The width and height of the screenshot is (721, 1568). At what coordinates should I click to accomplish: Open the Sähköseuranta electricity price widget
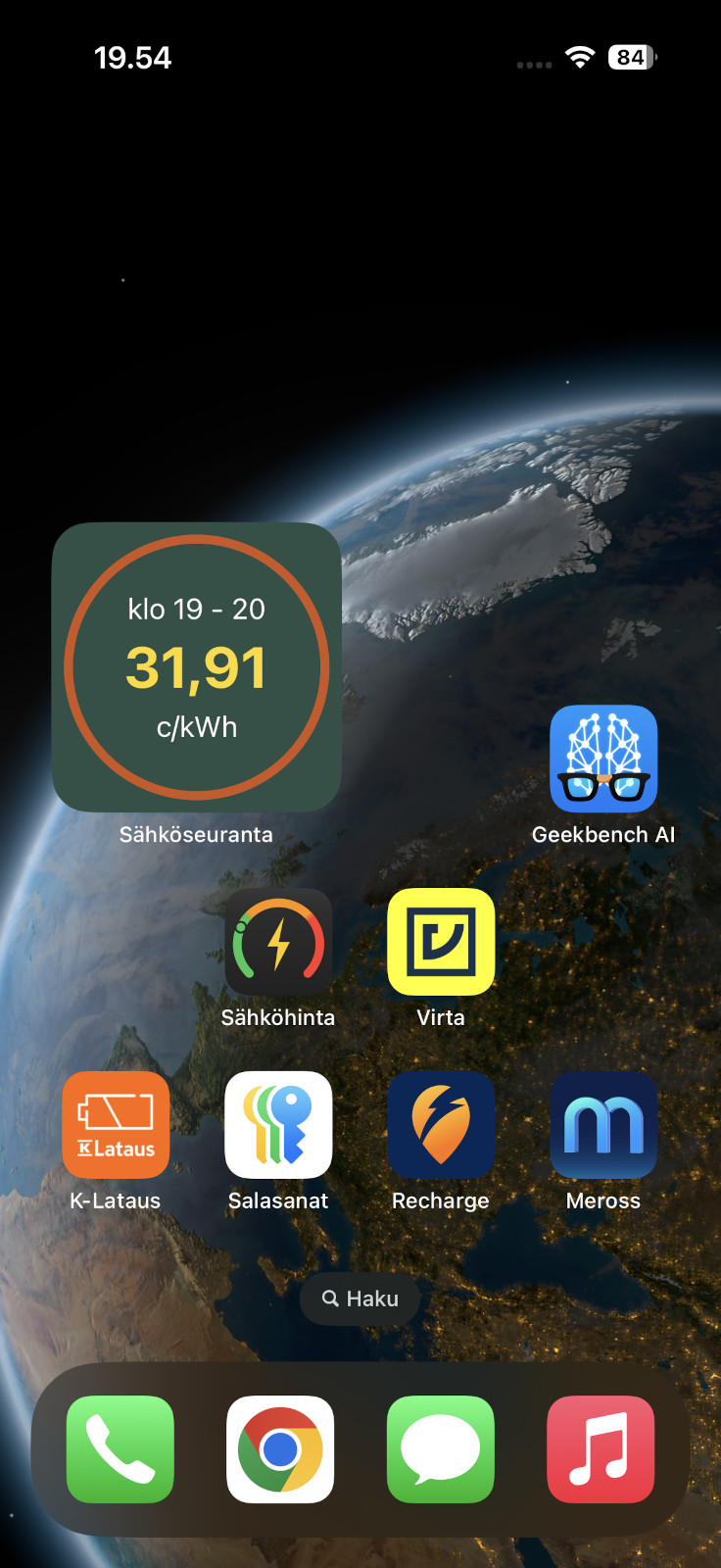[x=197, y=666]
